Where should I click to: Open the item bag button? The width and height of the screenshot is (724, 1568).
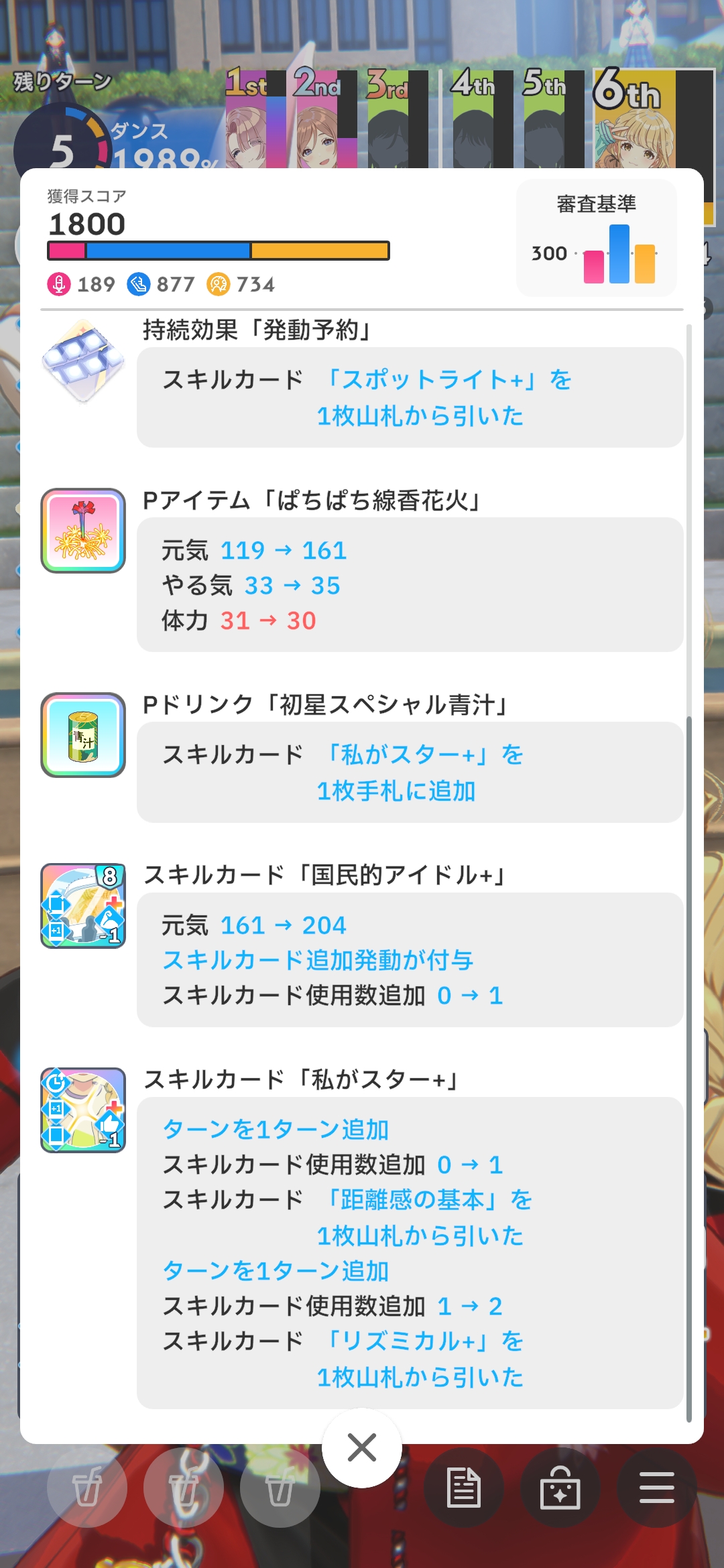tap(560, 1488)
